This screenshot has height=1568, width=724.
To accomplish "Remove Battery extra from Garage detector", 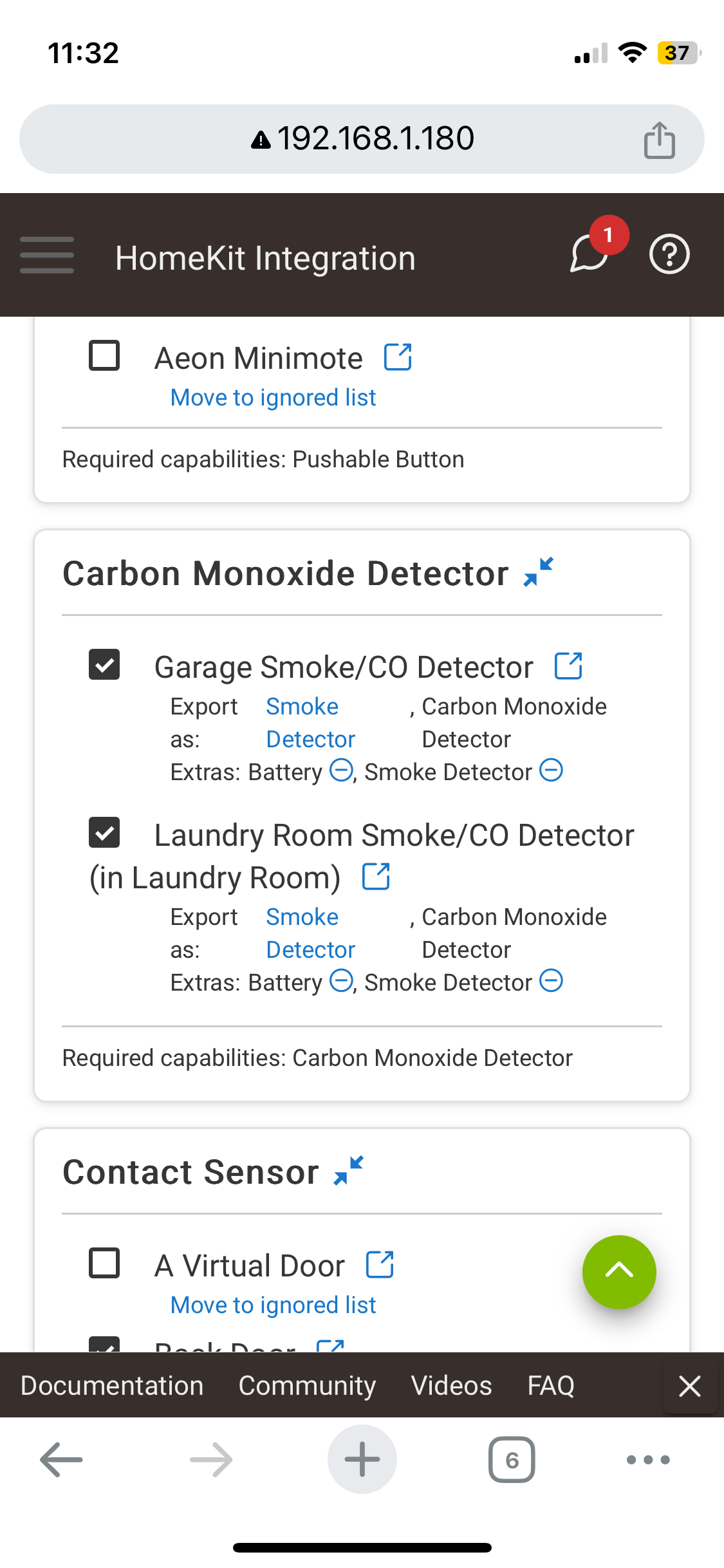I will coord(341,770).
